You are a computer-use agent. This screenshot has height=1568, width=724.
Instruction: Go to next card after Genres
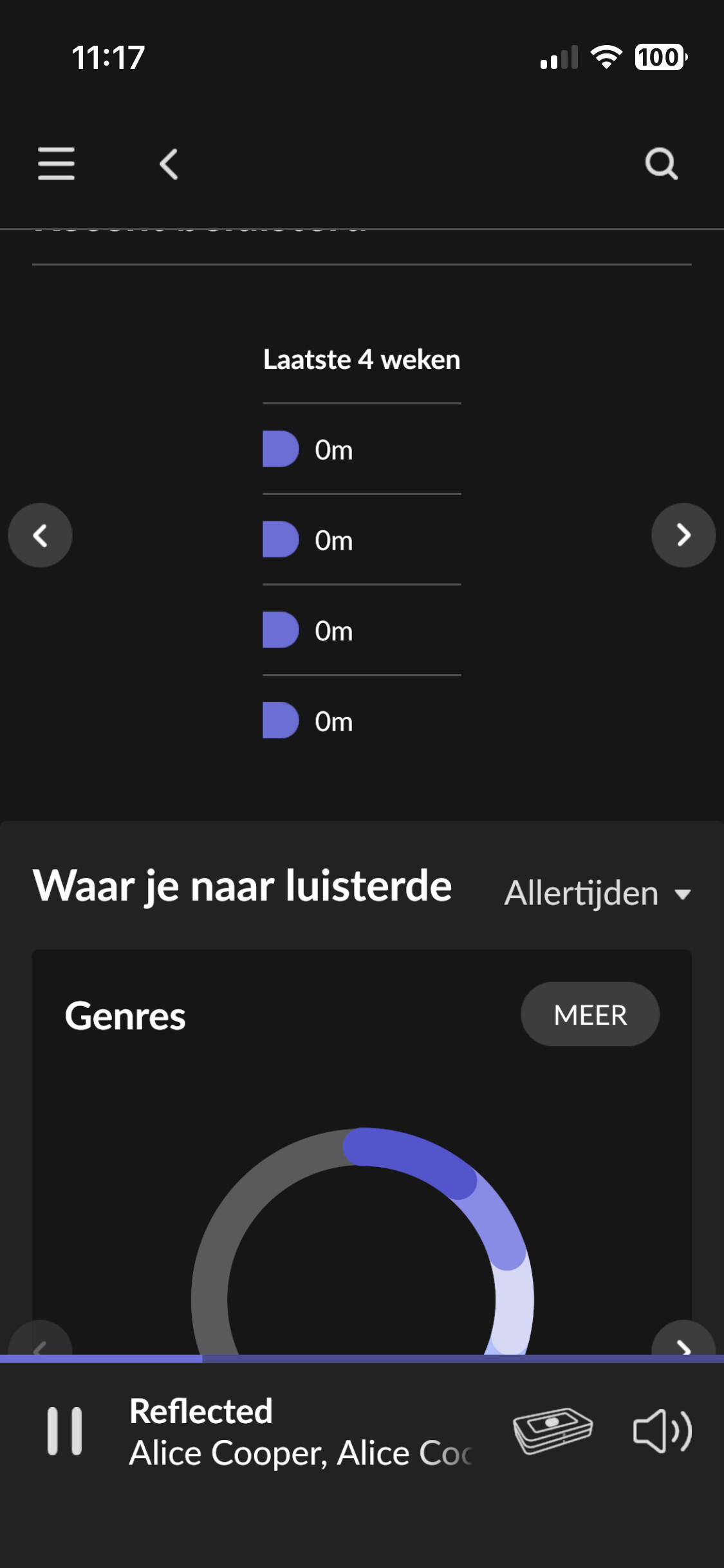pos(683,1340)
